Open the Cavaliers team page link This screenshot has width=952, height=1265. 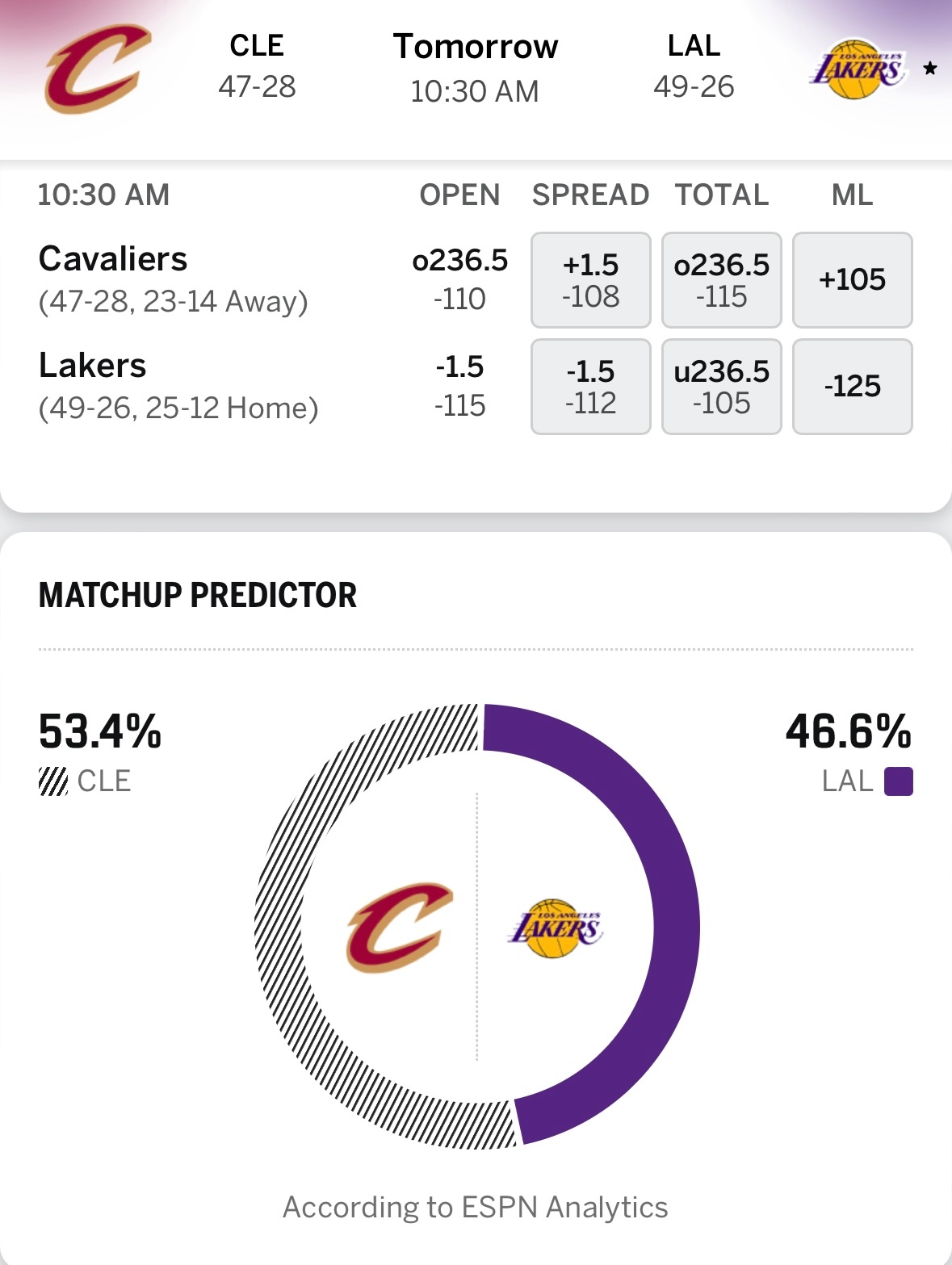[x=112, y=258]
